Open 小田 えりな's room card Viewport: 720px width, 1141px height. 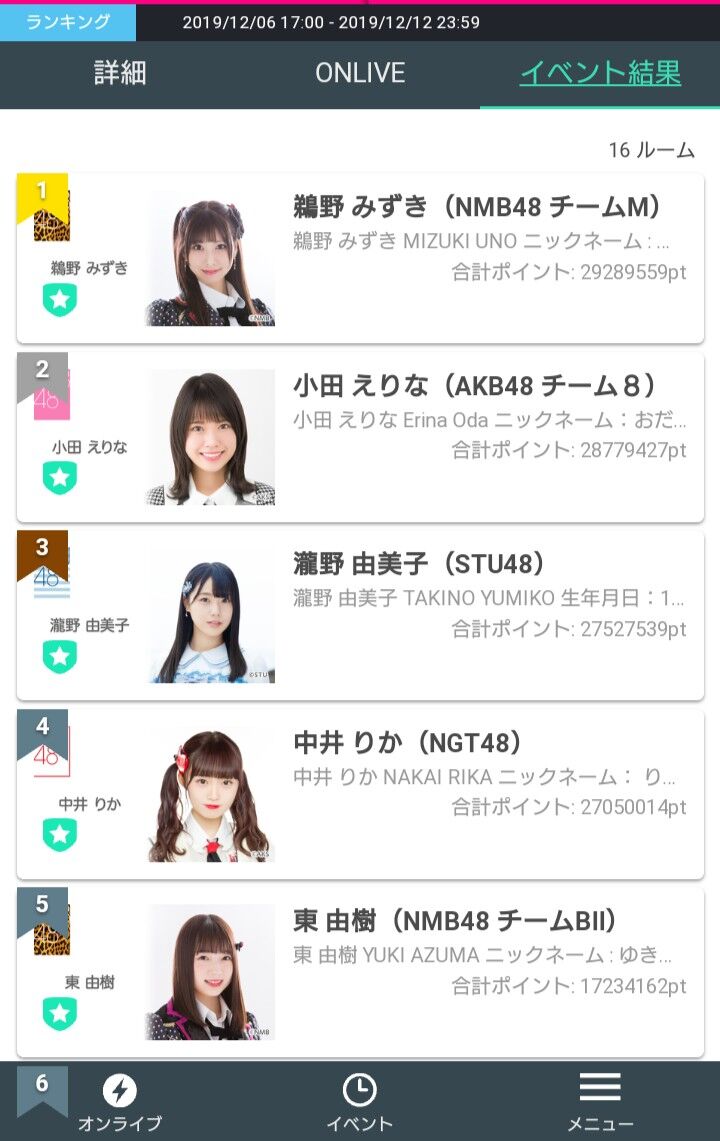pos(360,437)
